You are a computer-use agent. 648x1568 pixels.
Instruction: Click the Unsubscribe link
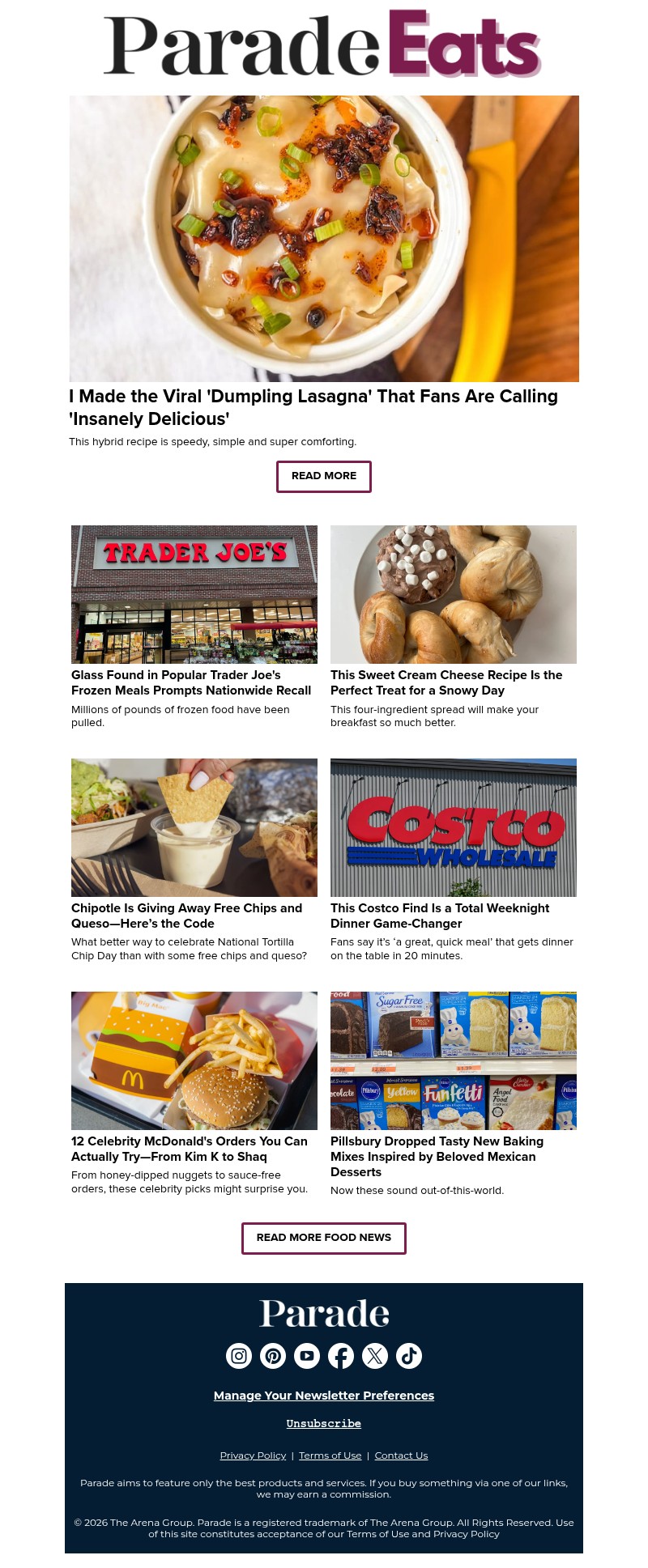pos(324,1423)
